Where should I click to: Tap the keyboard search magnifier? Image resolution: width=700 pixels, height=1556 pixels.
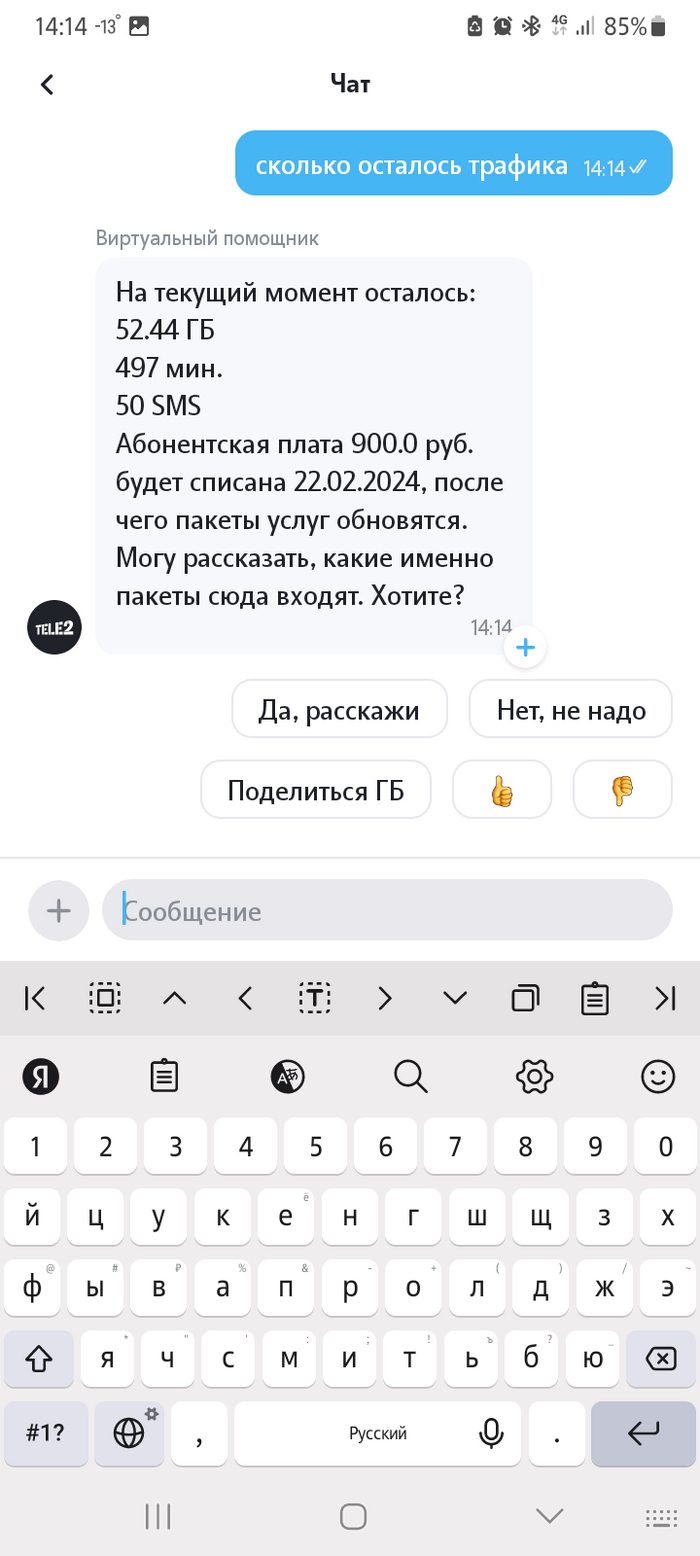pyautogui.click(x=411, y=1076)
